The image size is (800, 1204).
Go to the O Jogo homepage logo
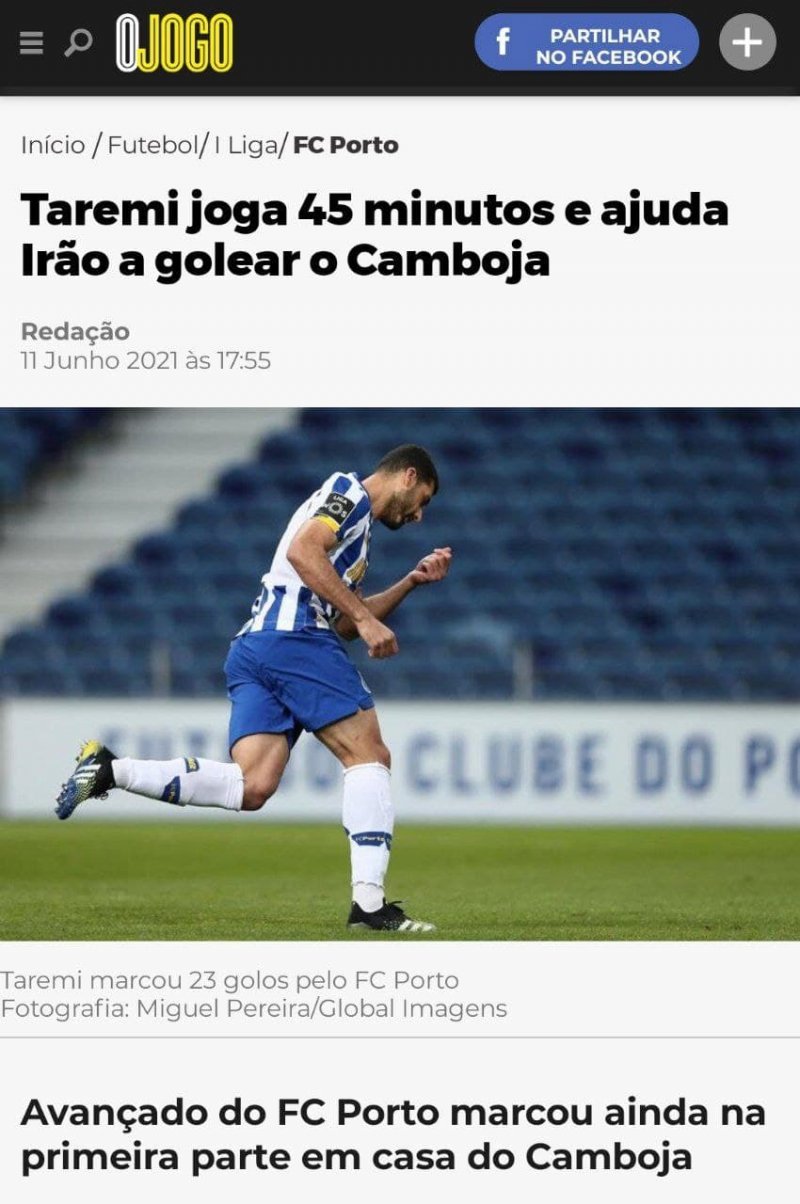(174, 44)
